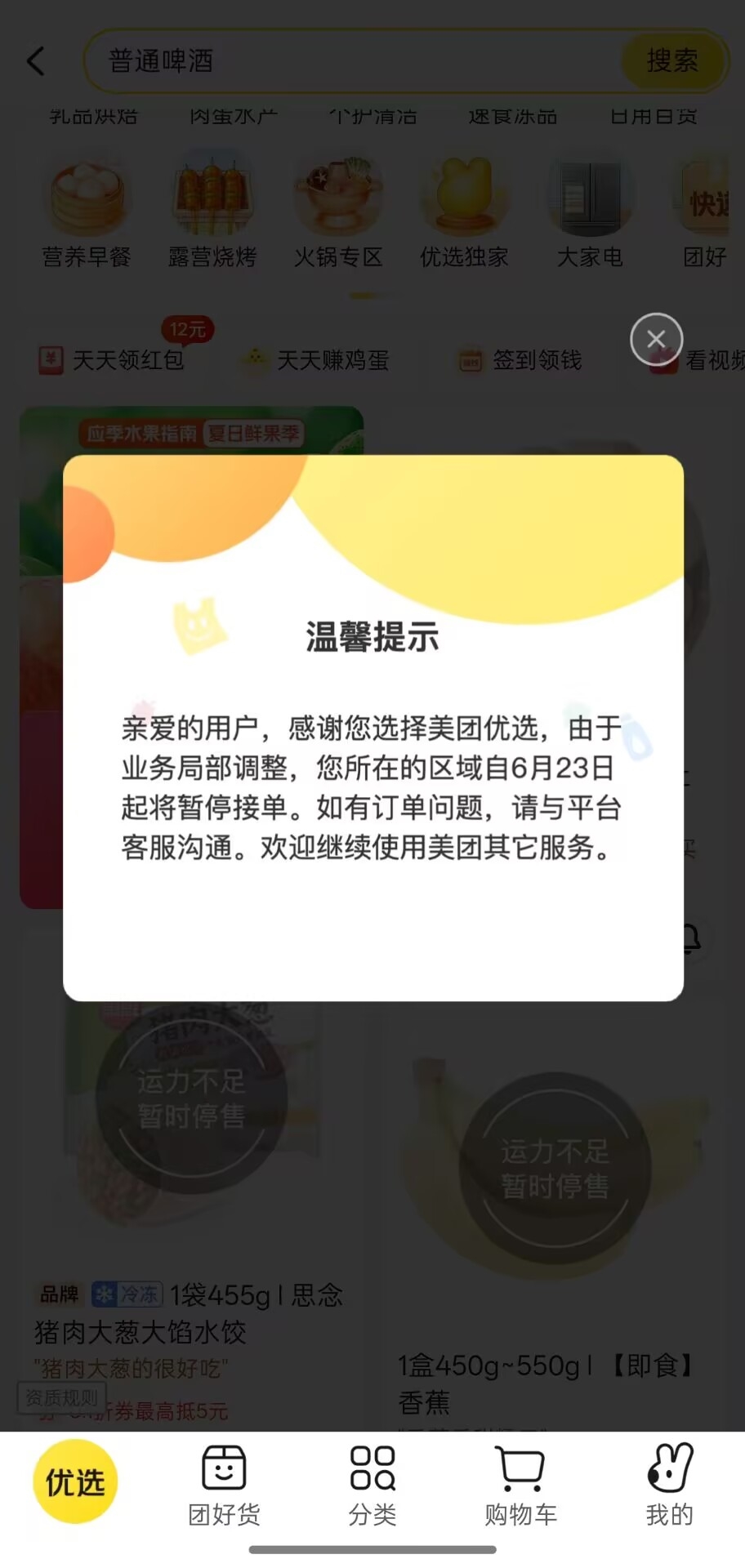Switch to the 团好货 tab

(x=224, y=1486)
